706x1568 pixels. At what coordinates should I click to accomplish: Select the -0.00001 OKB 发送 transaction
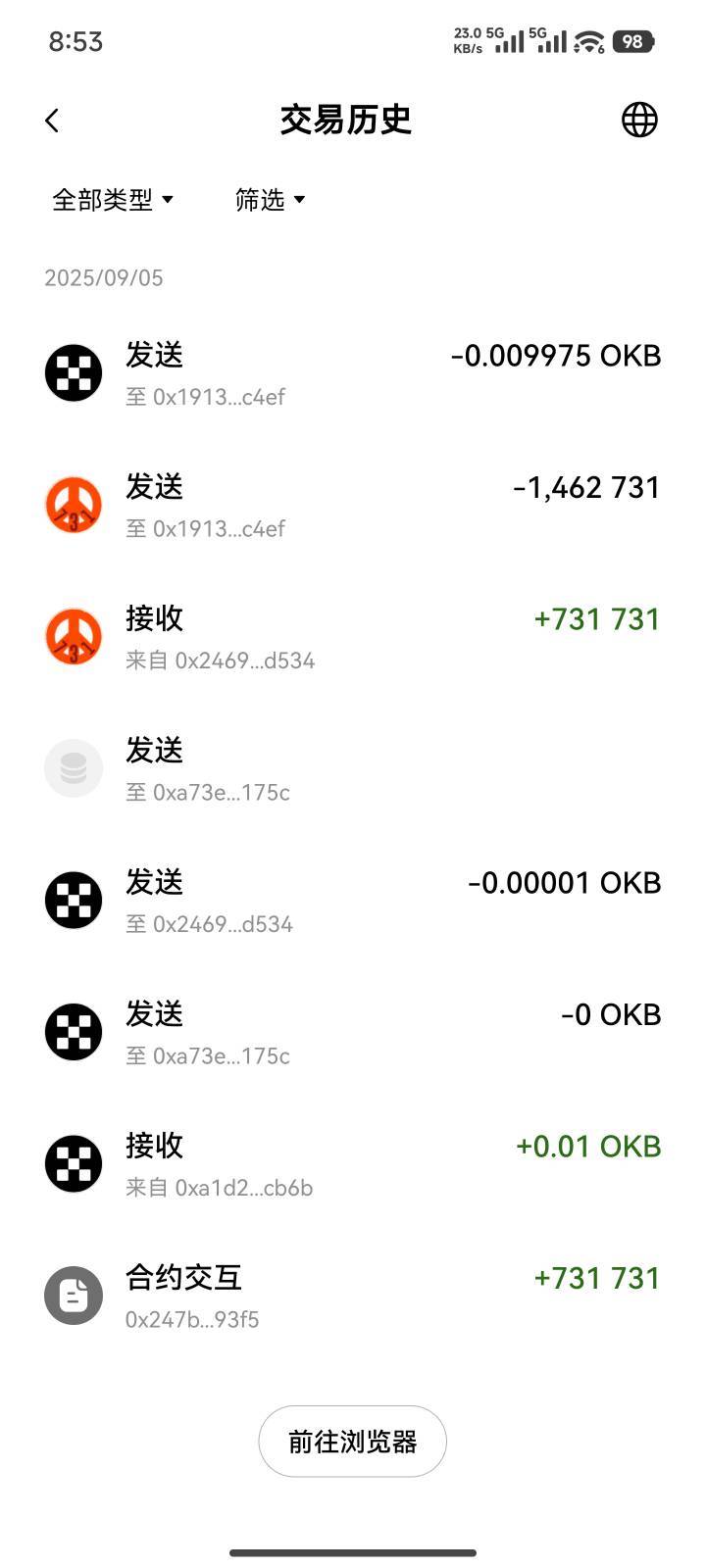pos(353,901)
